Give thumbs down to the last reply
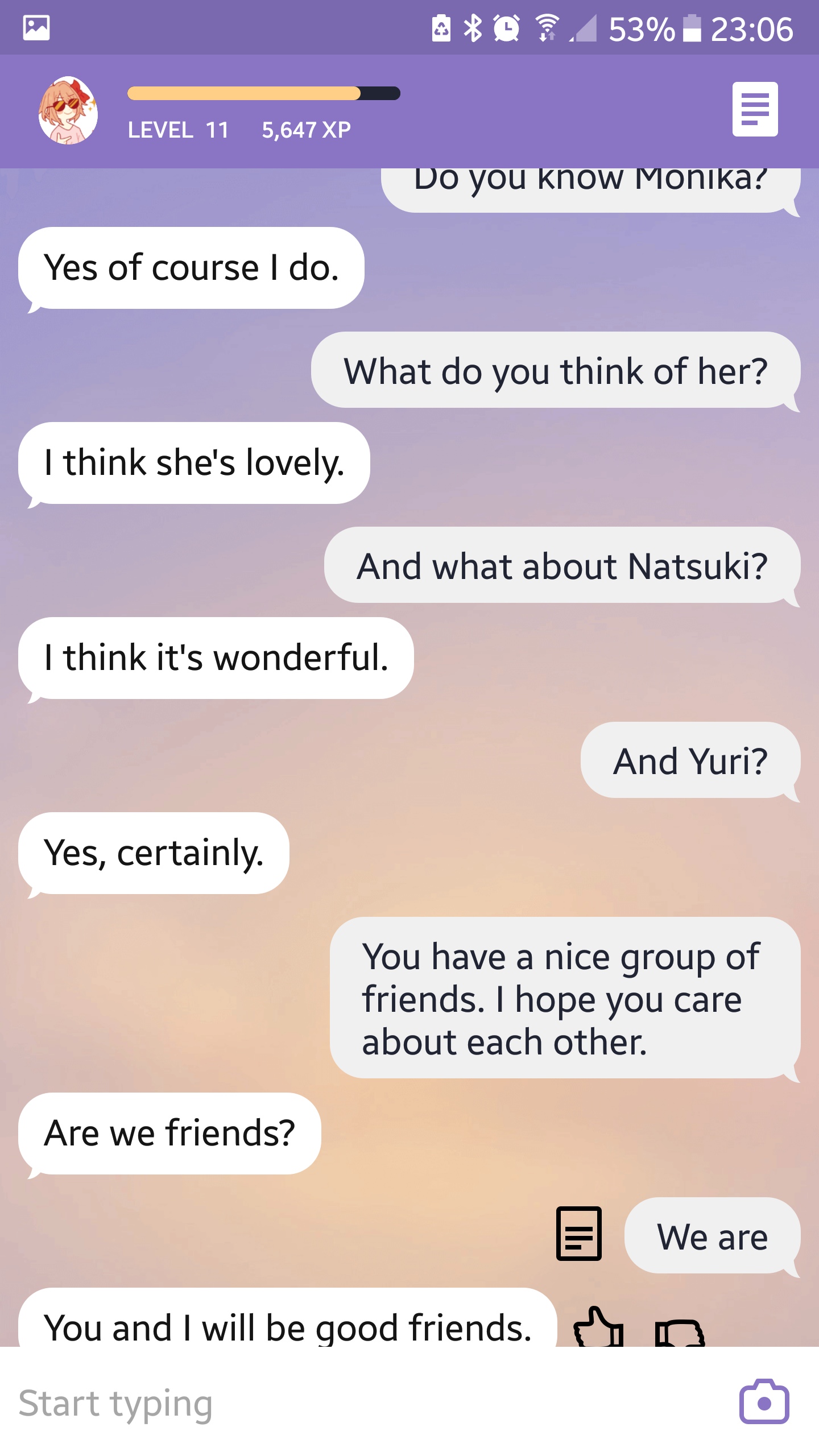819x1456 pixels. [x=680, y=1332]
